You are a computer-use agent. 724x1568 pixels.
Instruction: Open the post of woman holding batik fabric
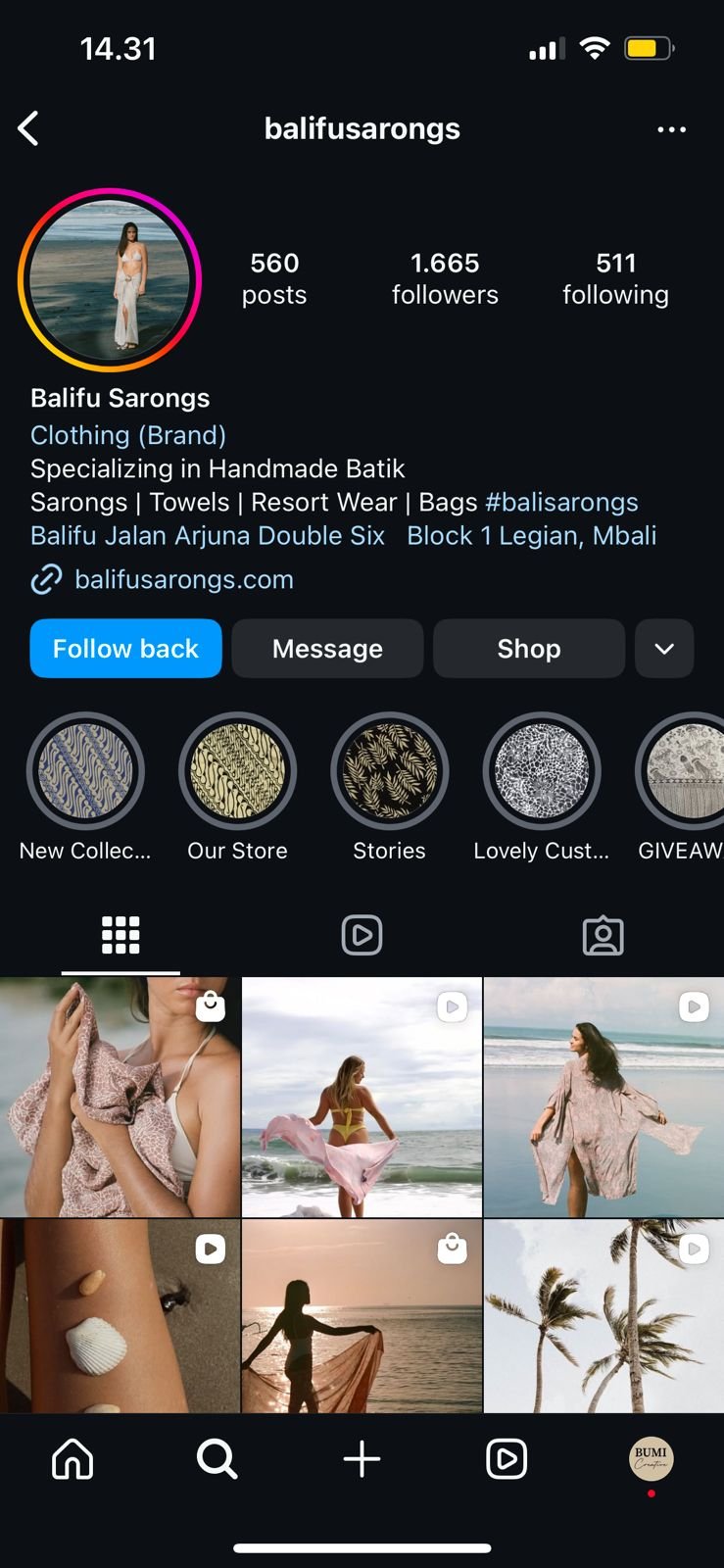[x=120, y=1097]
